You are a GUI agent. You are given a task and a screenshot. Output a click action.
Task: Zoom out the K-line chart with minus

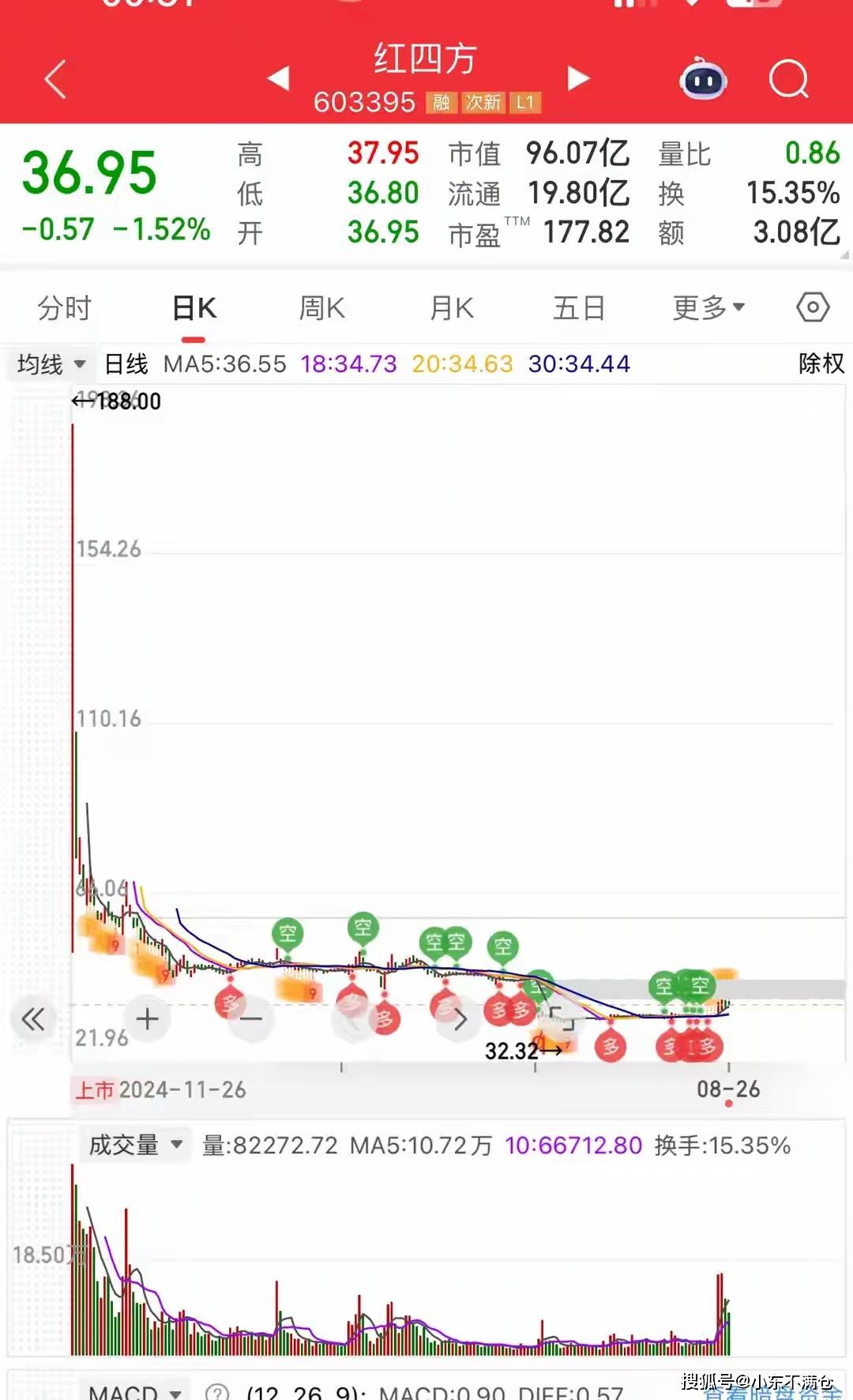coord(251,1019)
